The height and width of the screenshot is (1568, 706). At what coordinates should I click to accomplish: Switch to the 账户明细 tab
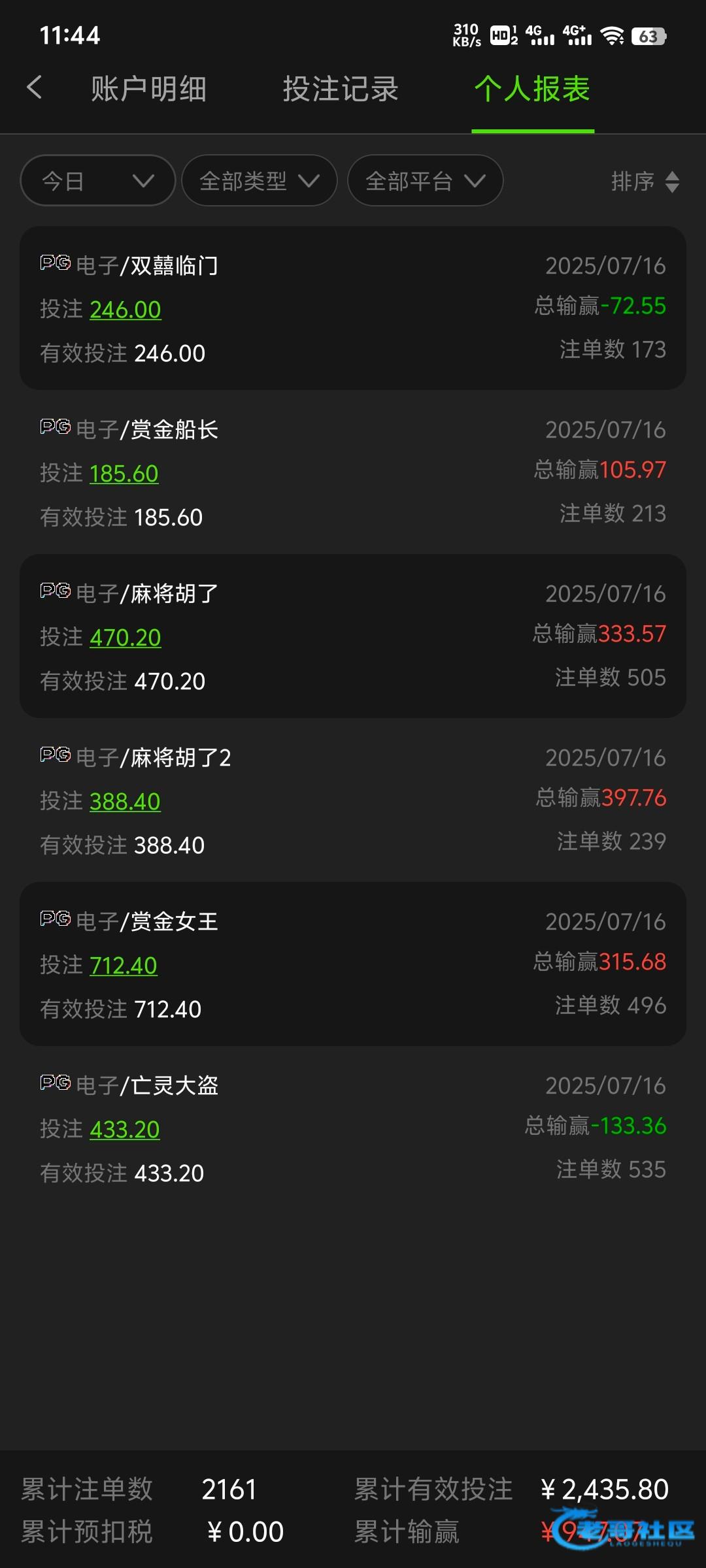[x=148, y=89]
